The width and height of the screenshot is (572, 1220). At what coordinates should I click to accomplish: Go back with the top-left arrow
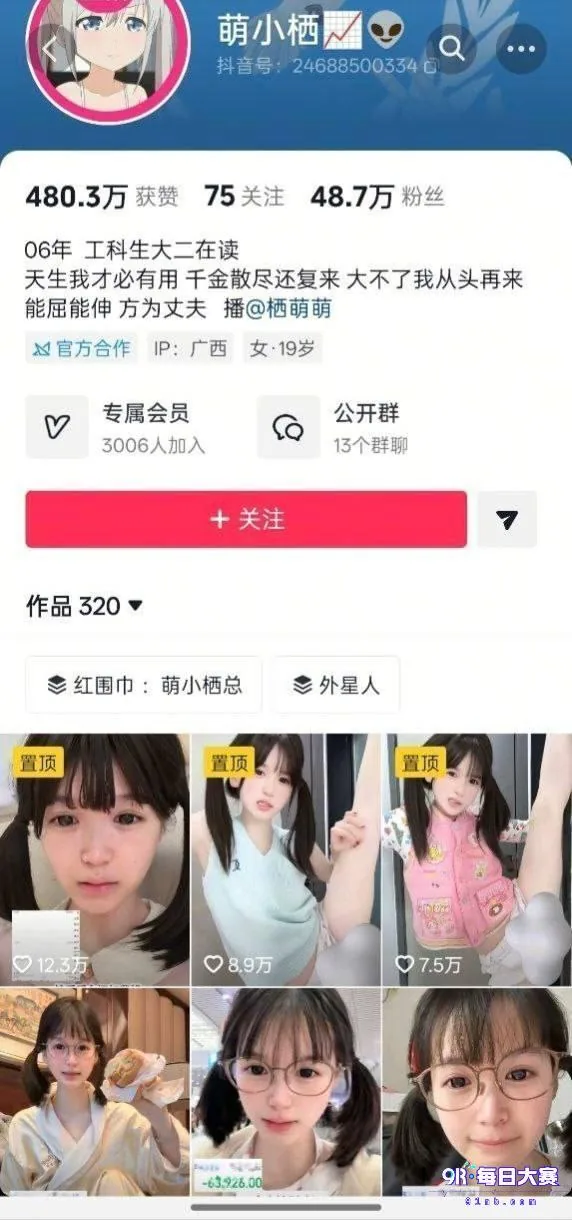click(x=52, y=50)
